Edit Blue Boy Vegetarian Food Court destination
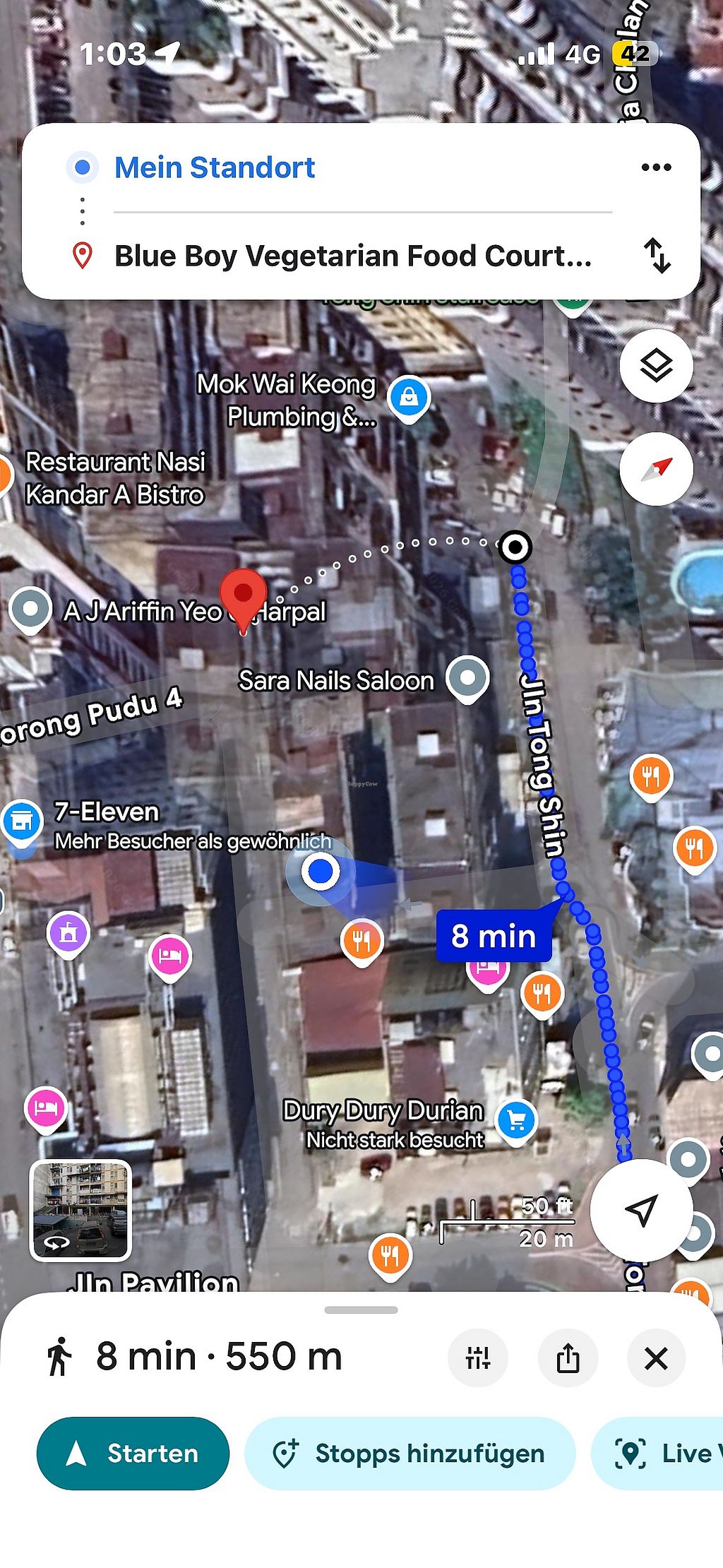Screen dimensions: 723x1568 (x=353, y=256)
